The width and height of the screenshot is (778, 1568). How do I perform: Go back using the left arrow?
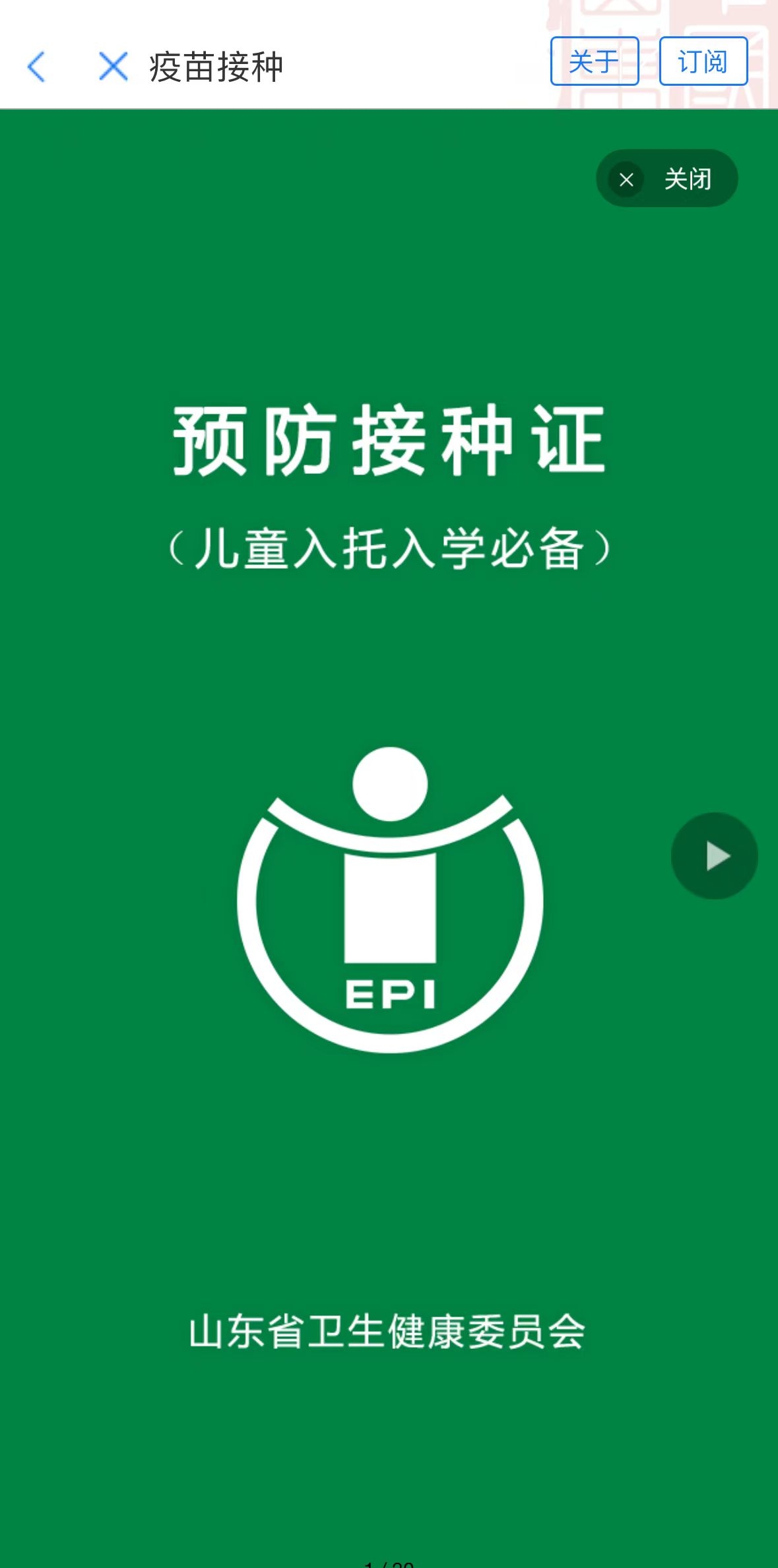pyautogui.click(x=37, y=67)
